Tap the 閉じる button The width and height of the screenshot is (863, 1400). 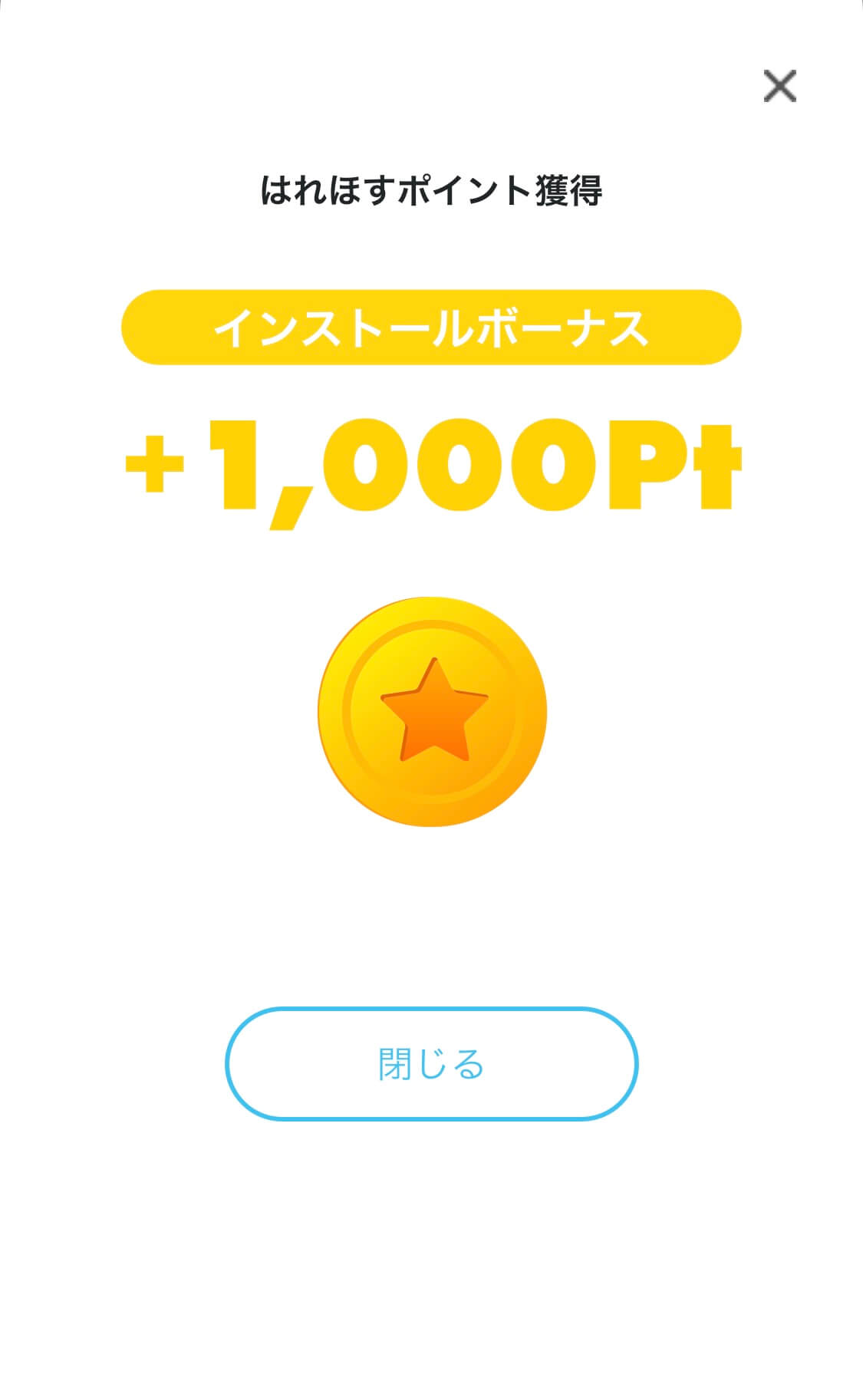click(x=431, y=1063)
